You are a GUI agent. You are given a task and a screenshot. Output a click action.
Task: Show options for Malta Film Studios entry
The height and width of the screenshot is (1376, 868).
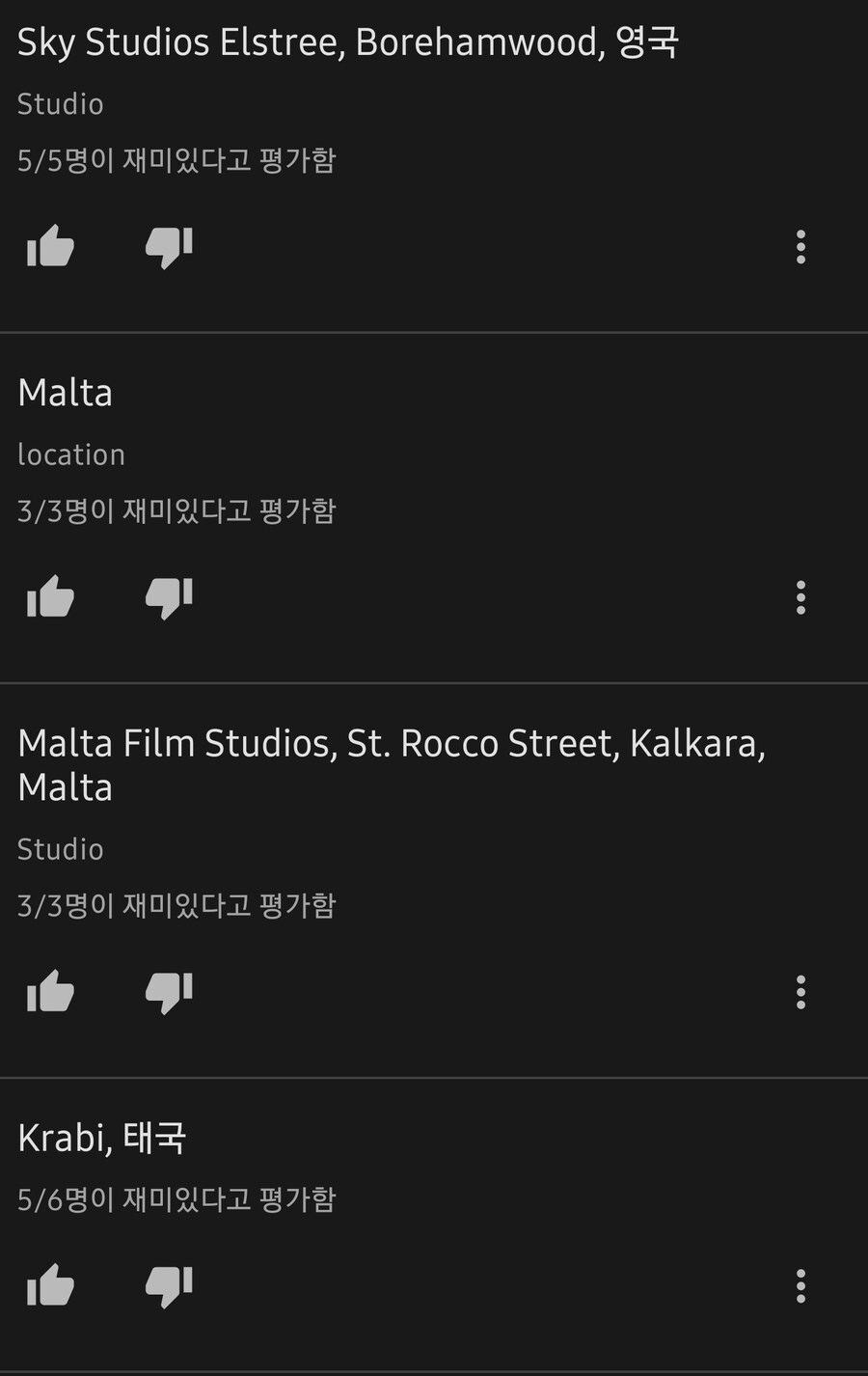tap(800, 992)
